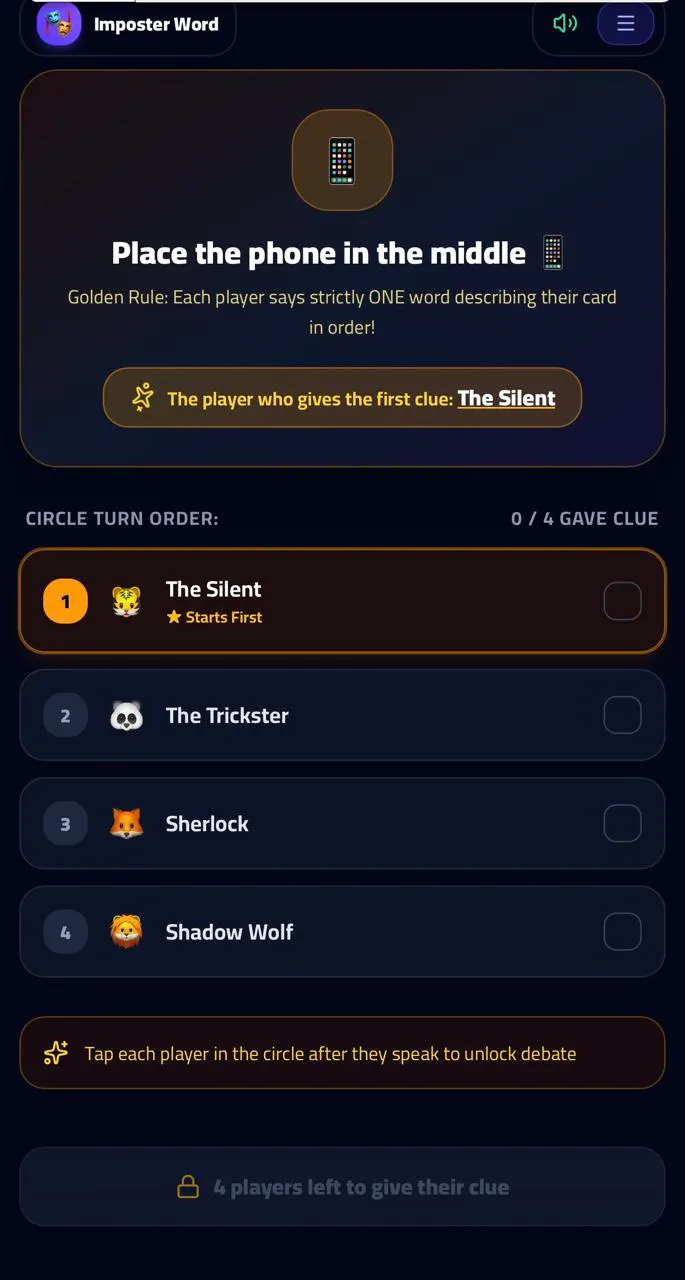The height and width of the screenshot is (1280, 685).
Task: Mark The Trickster as gave clue
Action: pos(622,715)
